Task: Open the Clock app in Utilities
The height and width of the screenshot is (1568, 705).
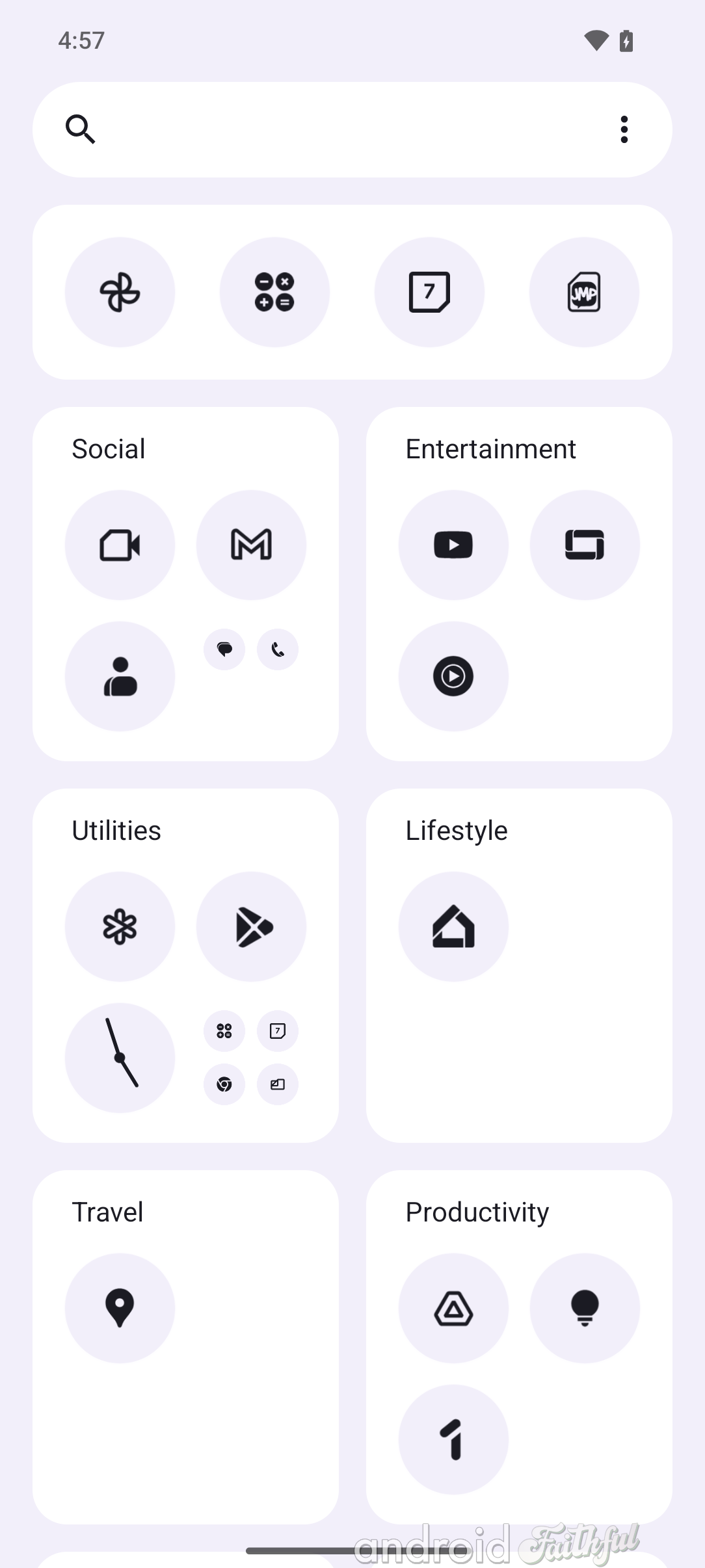Action: pos(120,1058)
